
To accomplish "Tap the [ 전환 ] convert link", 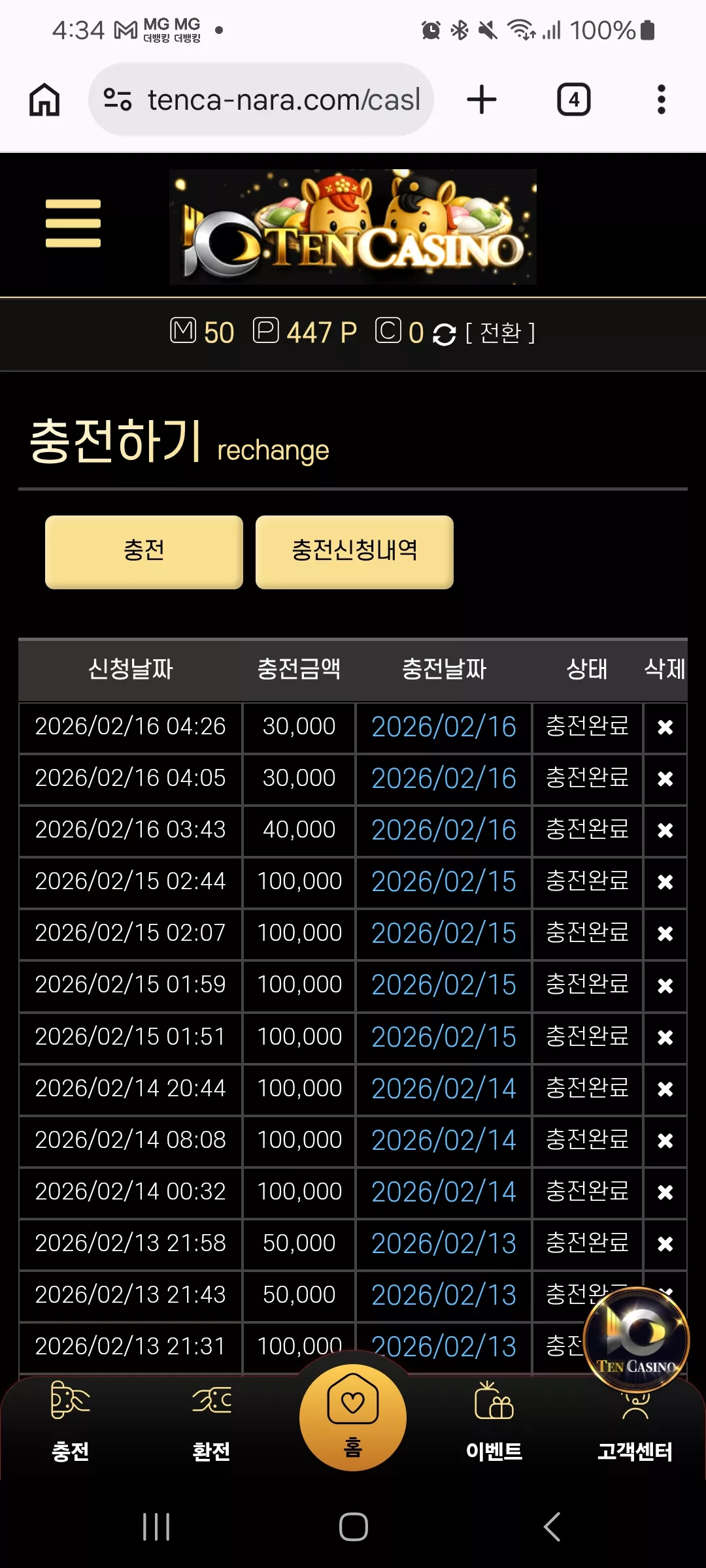I will pos(501,333).
